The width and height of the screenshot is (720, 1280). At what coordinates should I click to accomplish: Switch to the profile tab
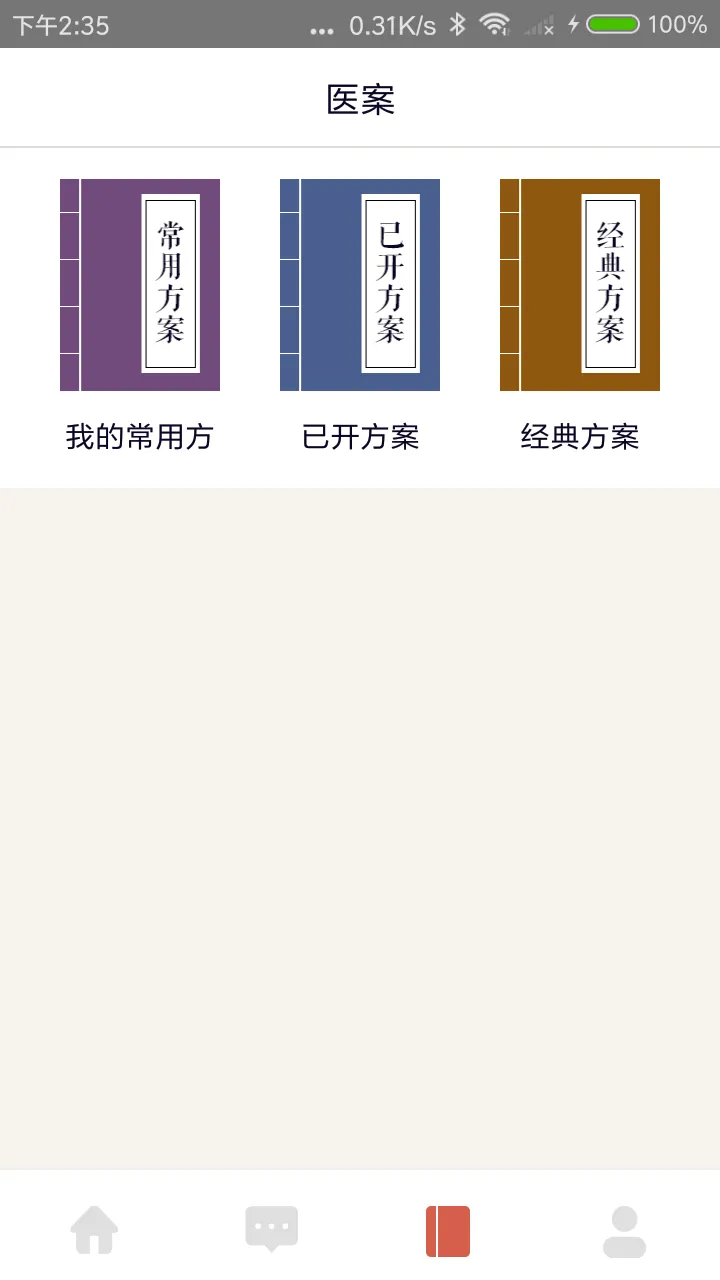coord(624,1231)
